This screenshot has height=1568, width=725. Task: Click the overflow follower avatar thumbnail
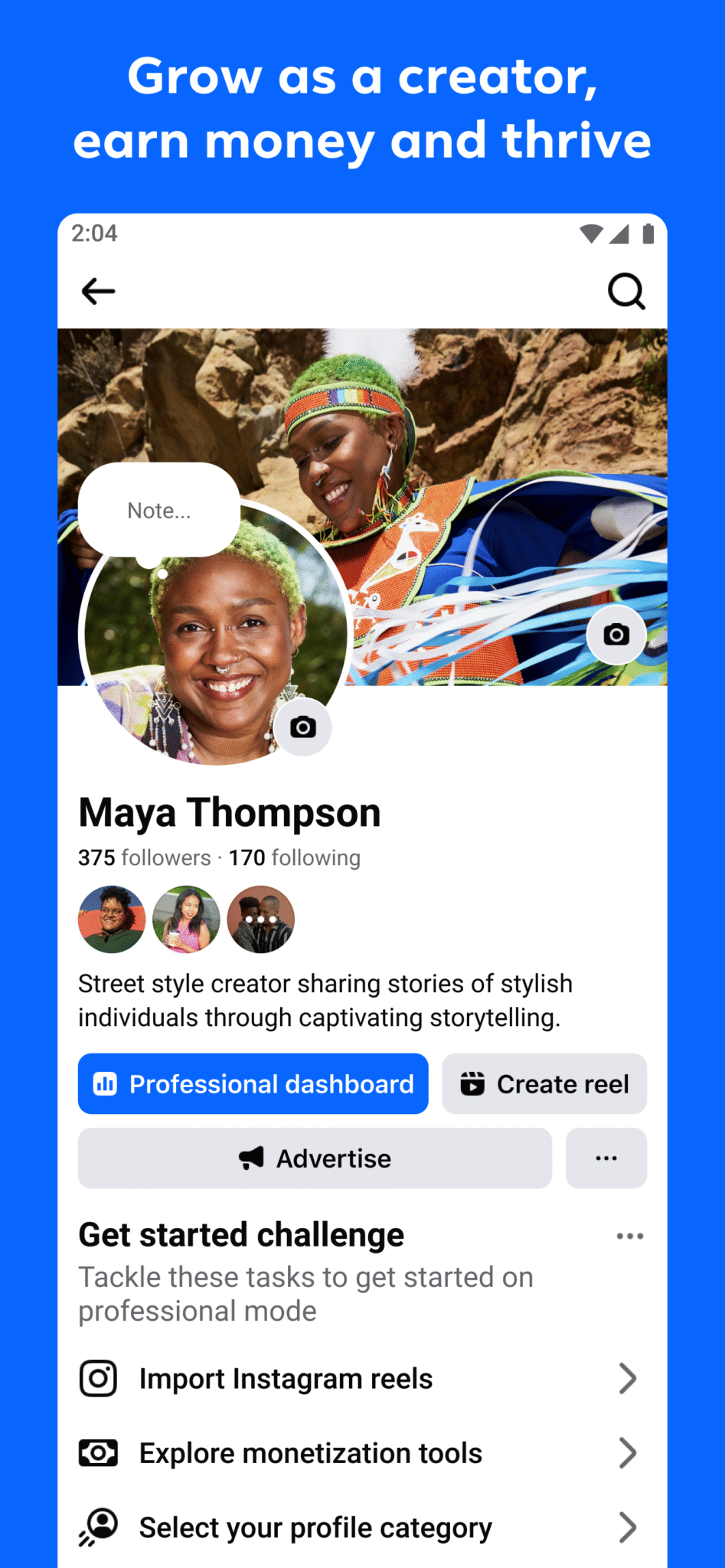click(260, 919)
